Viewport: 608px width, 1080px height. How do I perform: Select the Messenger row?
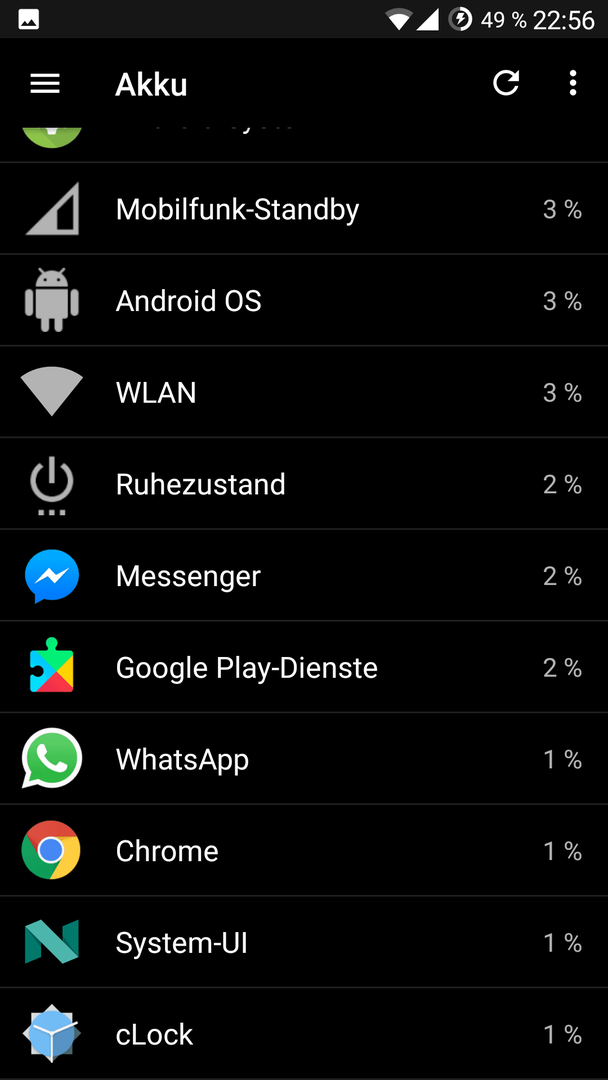(304, 575)
